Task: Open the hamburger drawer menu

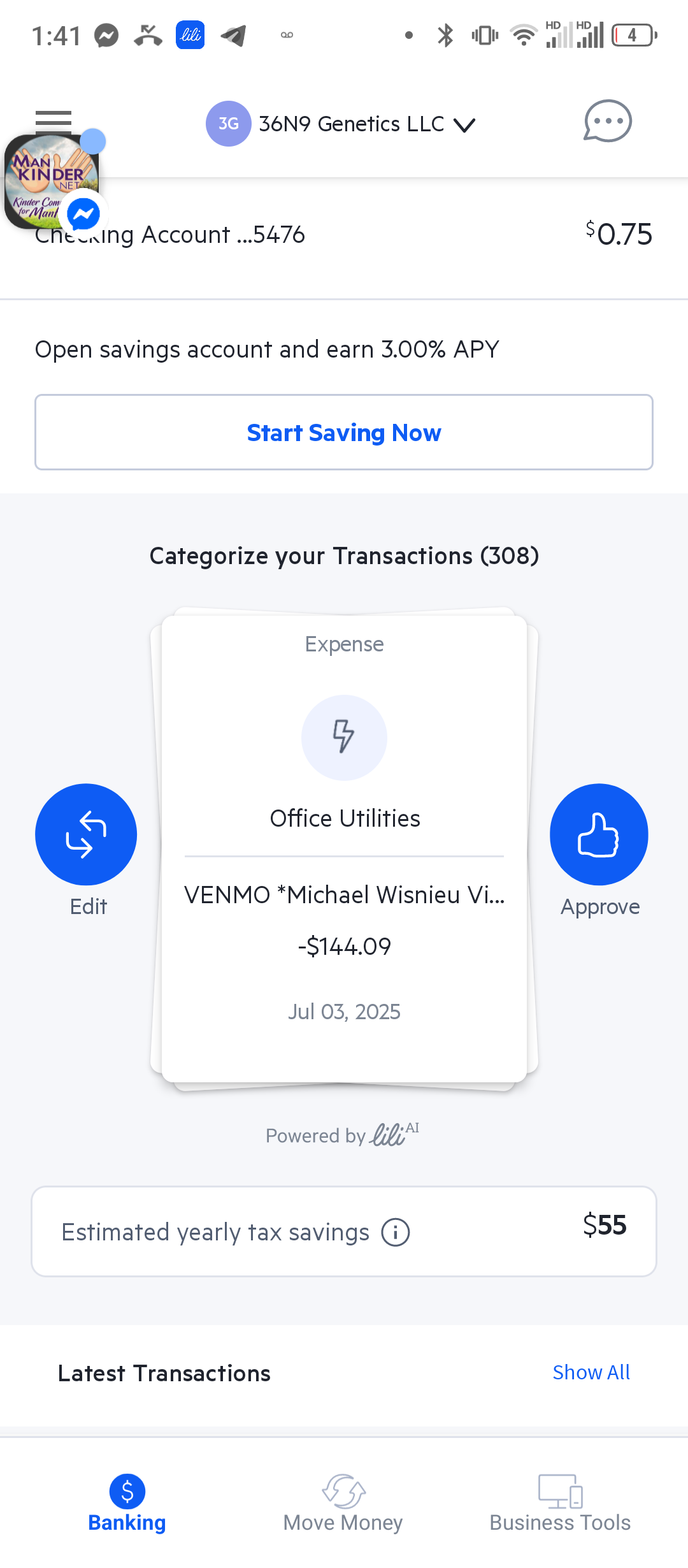Action: tap(54, 121)
